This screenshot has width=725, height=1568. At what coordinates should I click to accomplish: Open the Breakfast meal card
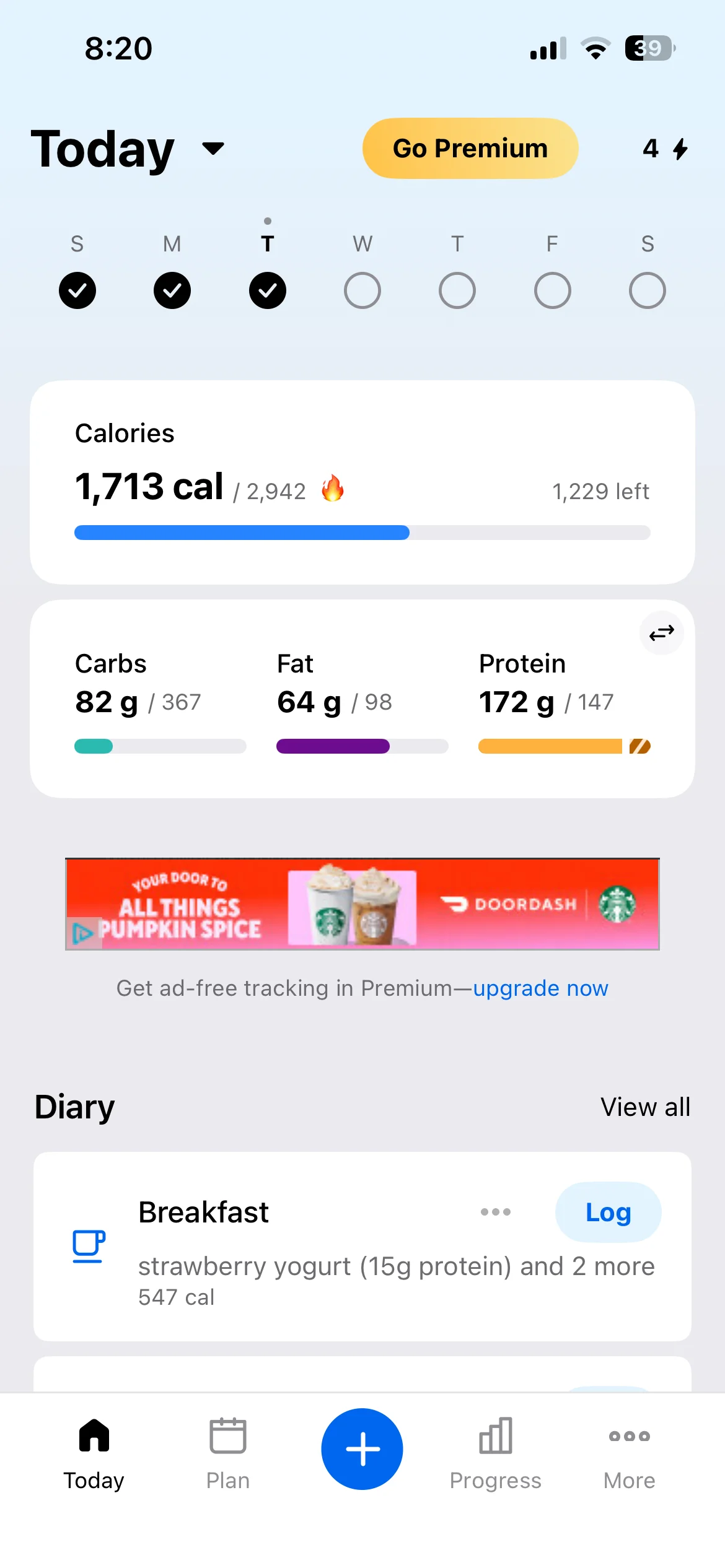pyautogui.click(x=310, y=1276)
